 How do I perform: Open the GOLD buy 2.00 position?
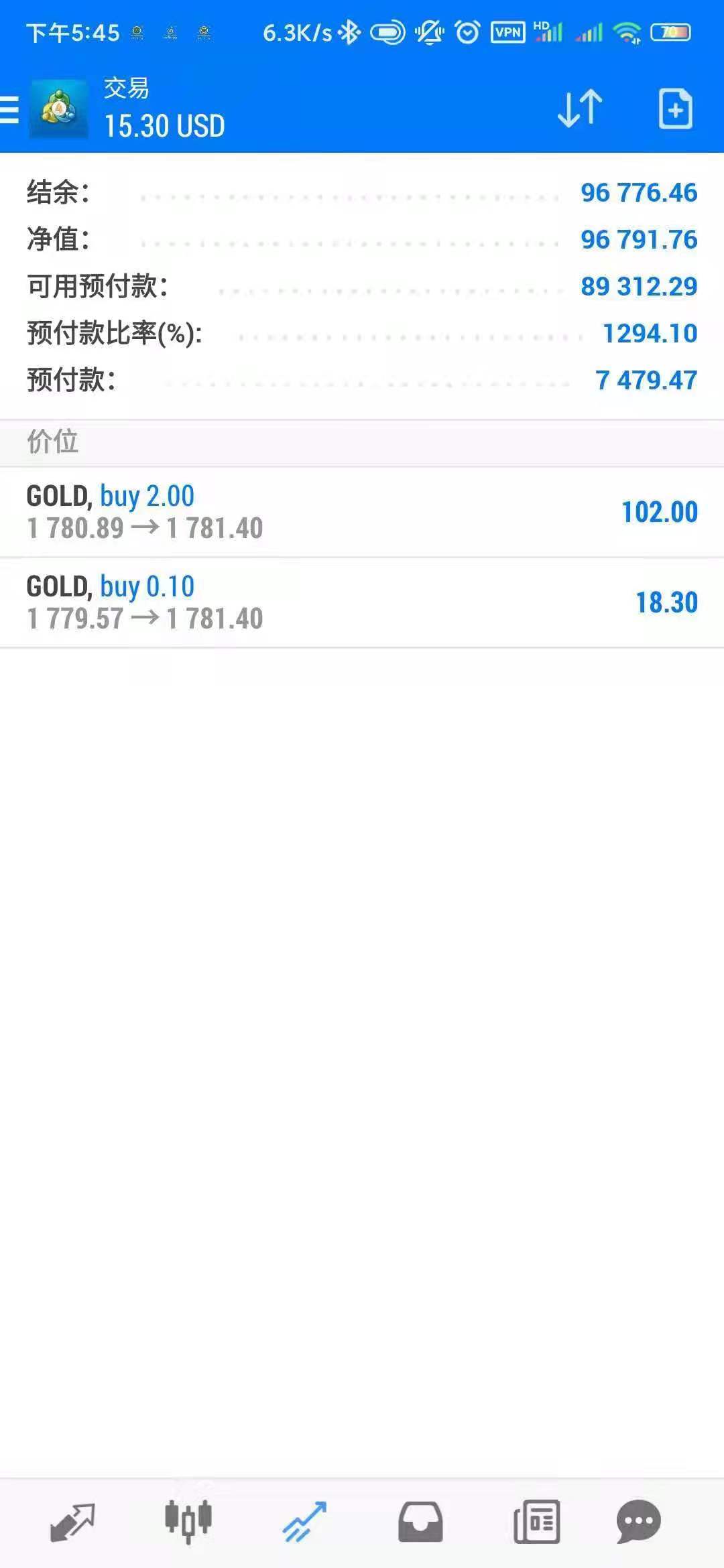[362, 512]
